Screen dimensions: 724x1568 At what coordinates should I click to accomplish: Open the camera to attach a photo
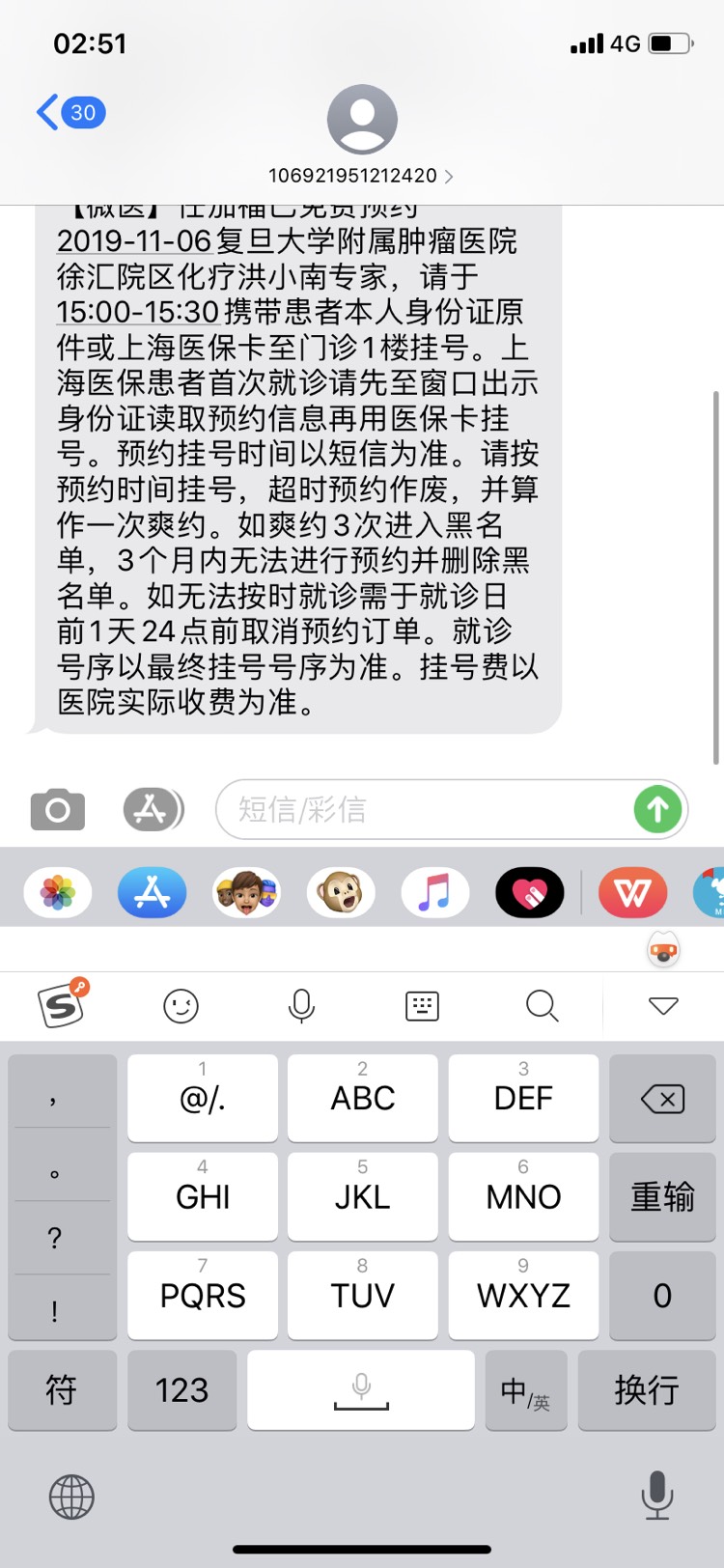click(58, 809)
